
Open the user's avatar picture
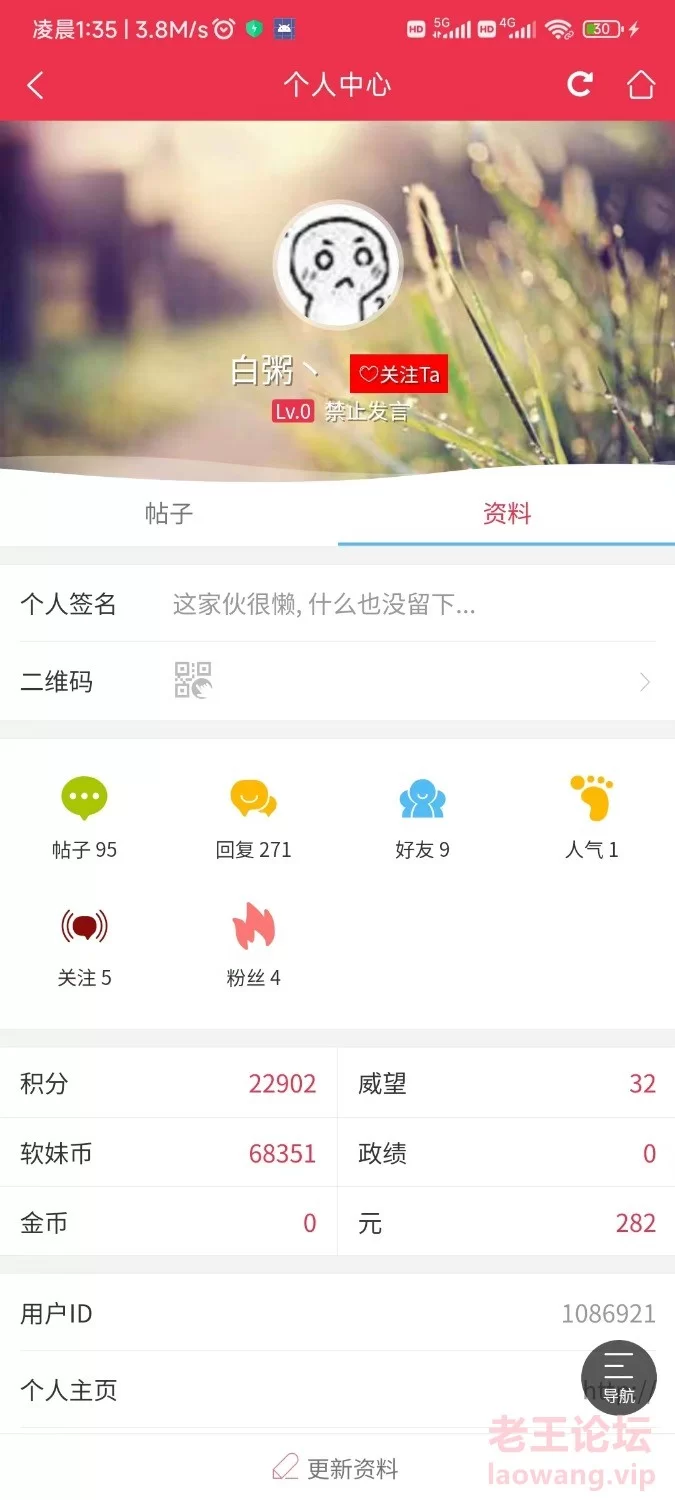click(337, 266)
